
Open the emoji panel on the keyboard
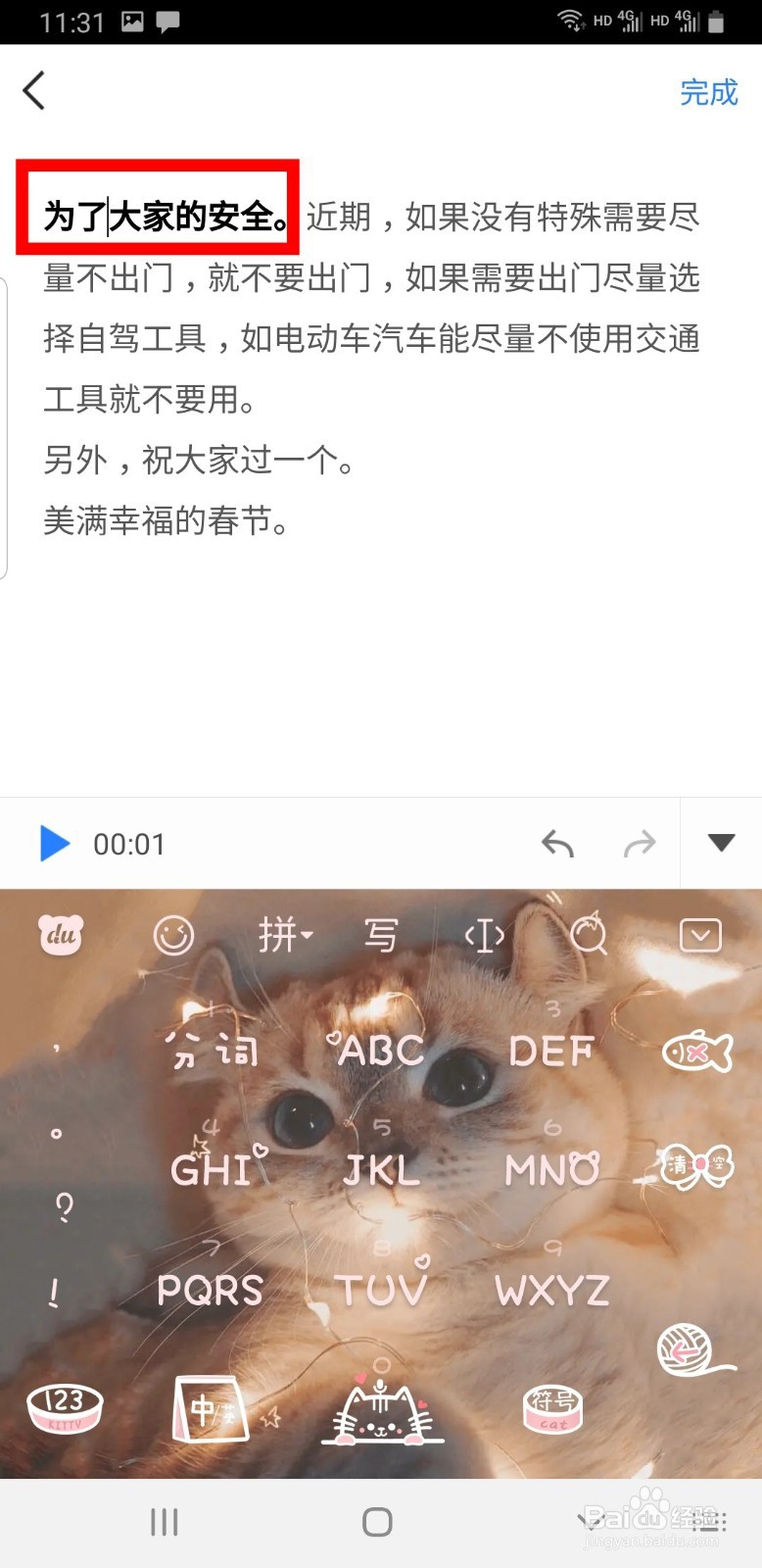coord(174,936)
